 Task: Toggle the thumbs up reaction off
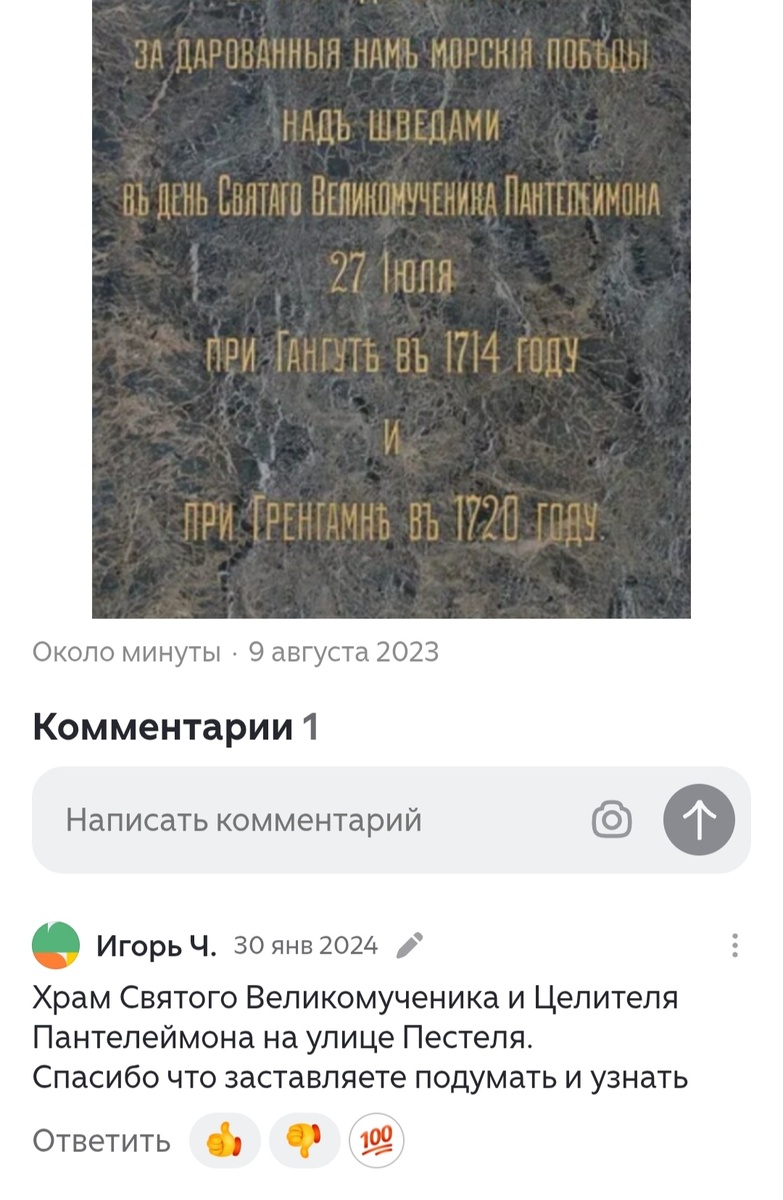click(222, 1141)
